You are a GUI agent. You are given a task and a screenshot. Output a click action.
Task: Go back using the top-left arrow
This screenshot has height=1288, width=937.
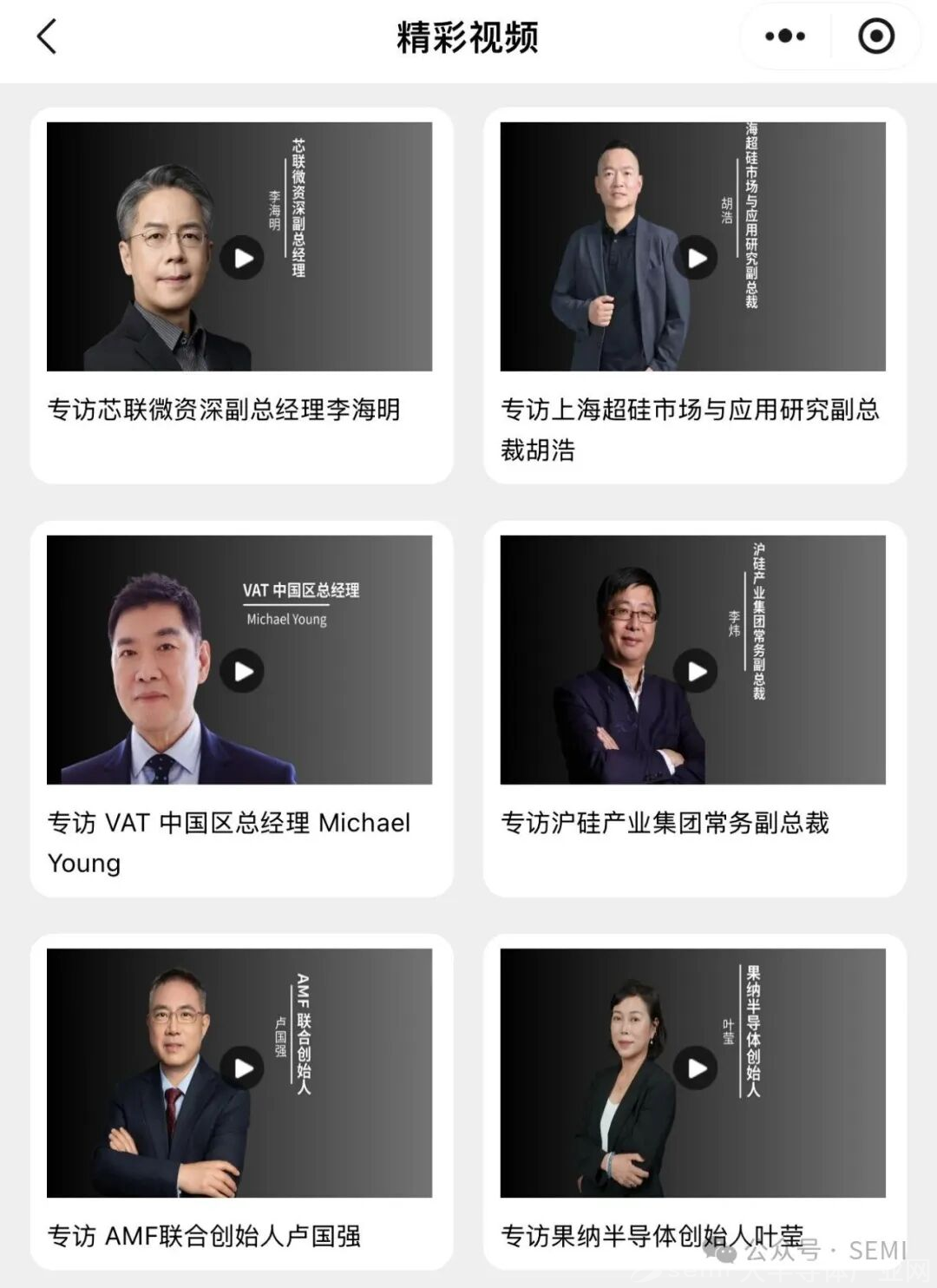tap(47, 36)
